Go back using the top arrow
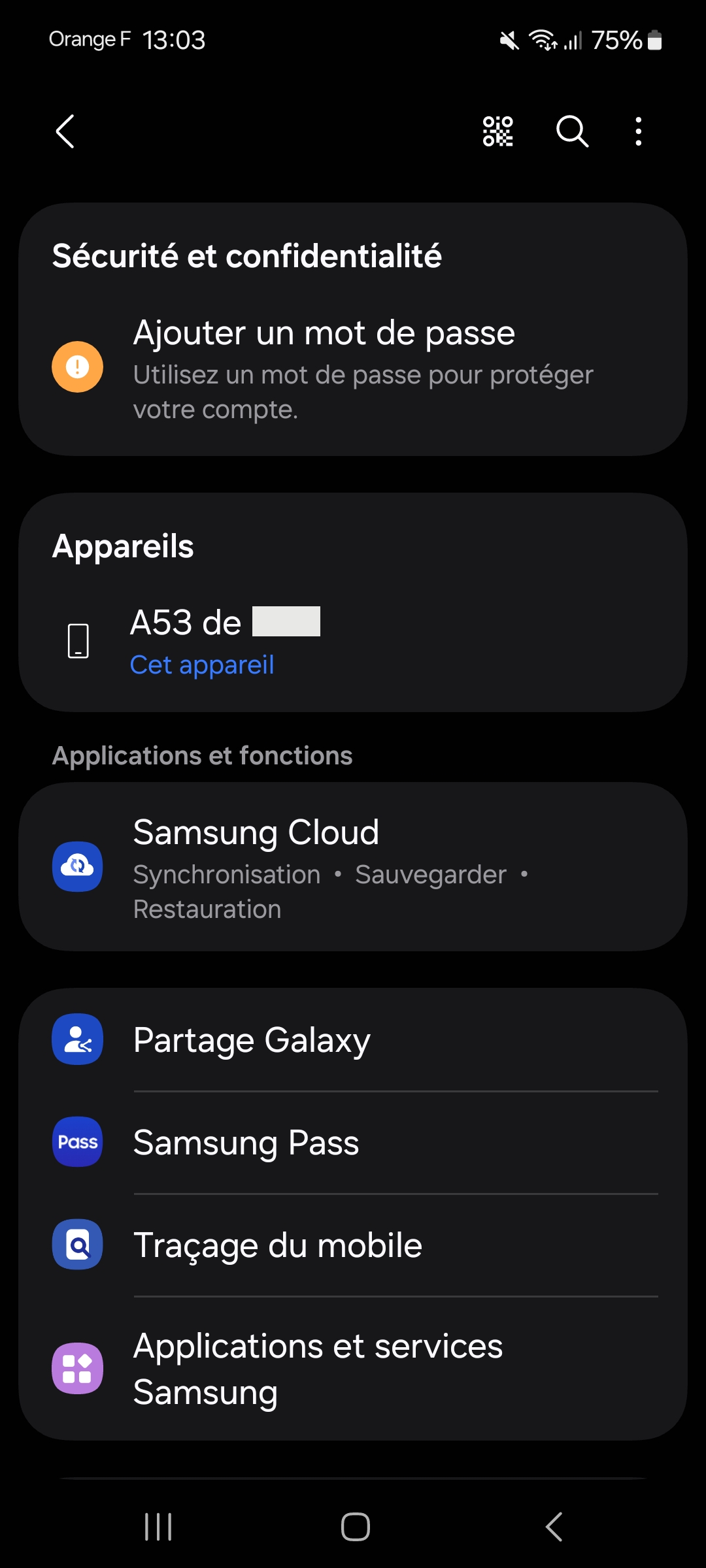Image resolution: width=706 pixels, height=1568 pixels. (65, 131)
